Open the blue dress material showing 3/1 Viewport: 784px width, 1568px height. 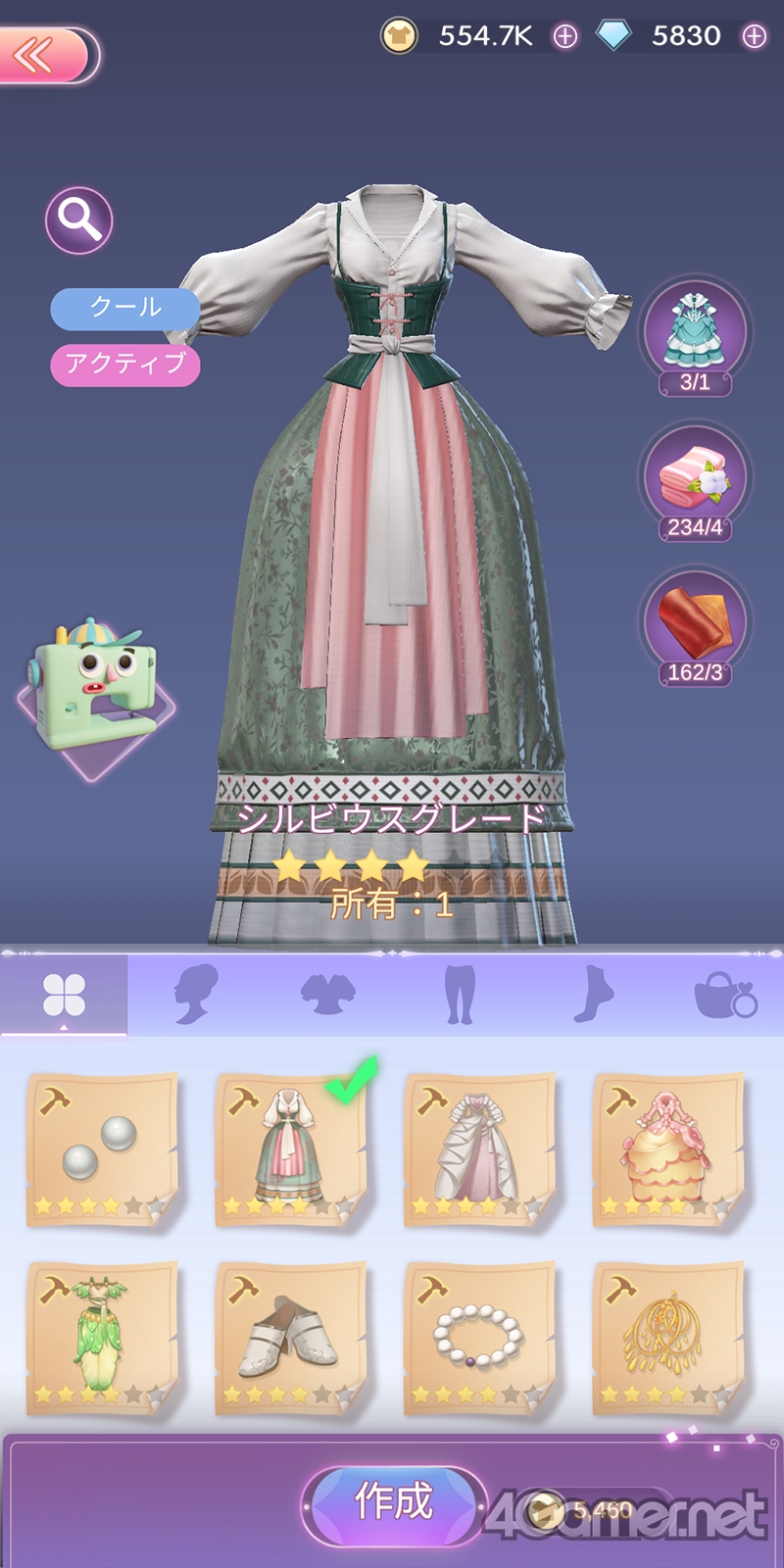[x=695, y=335]
